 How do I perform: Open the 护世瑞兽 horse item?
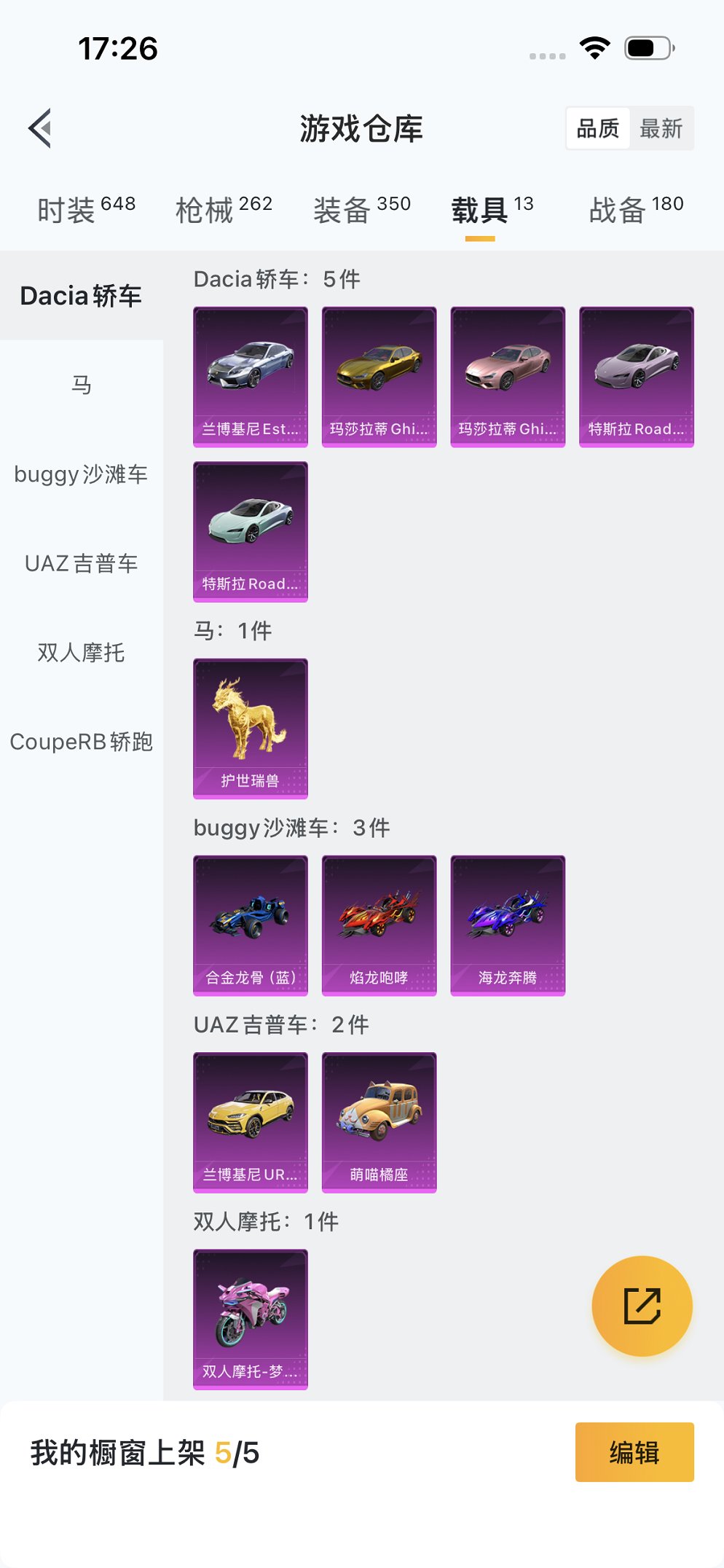[250, 728]
